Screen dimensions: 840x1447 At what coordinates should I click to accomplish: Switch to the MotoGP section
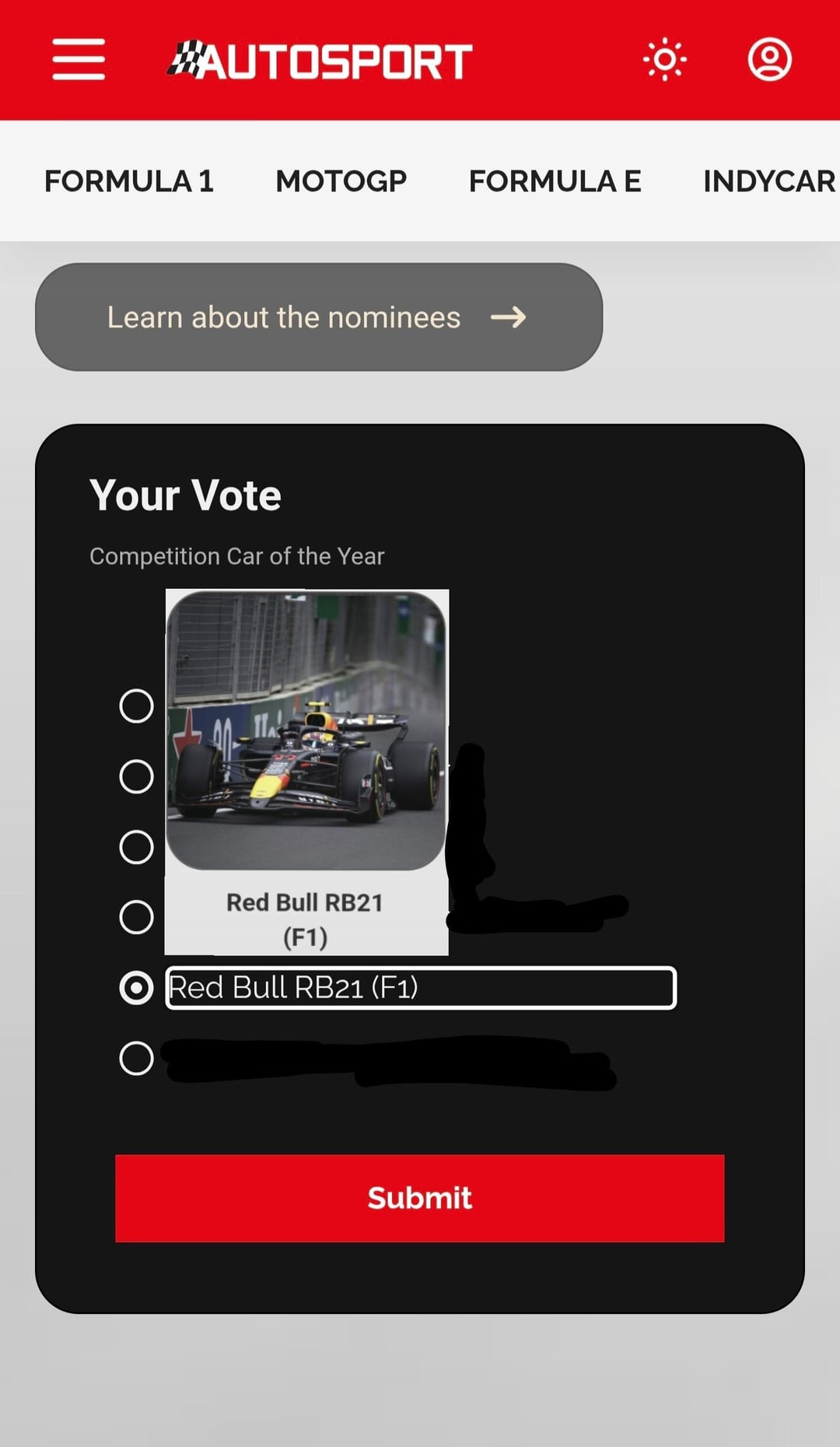(x=341, y=181)
